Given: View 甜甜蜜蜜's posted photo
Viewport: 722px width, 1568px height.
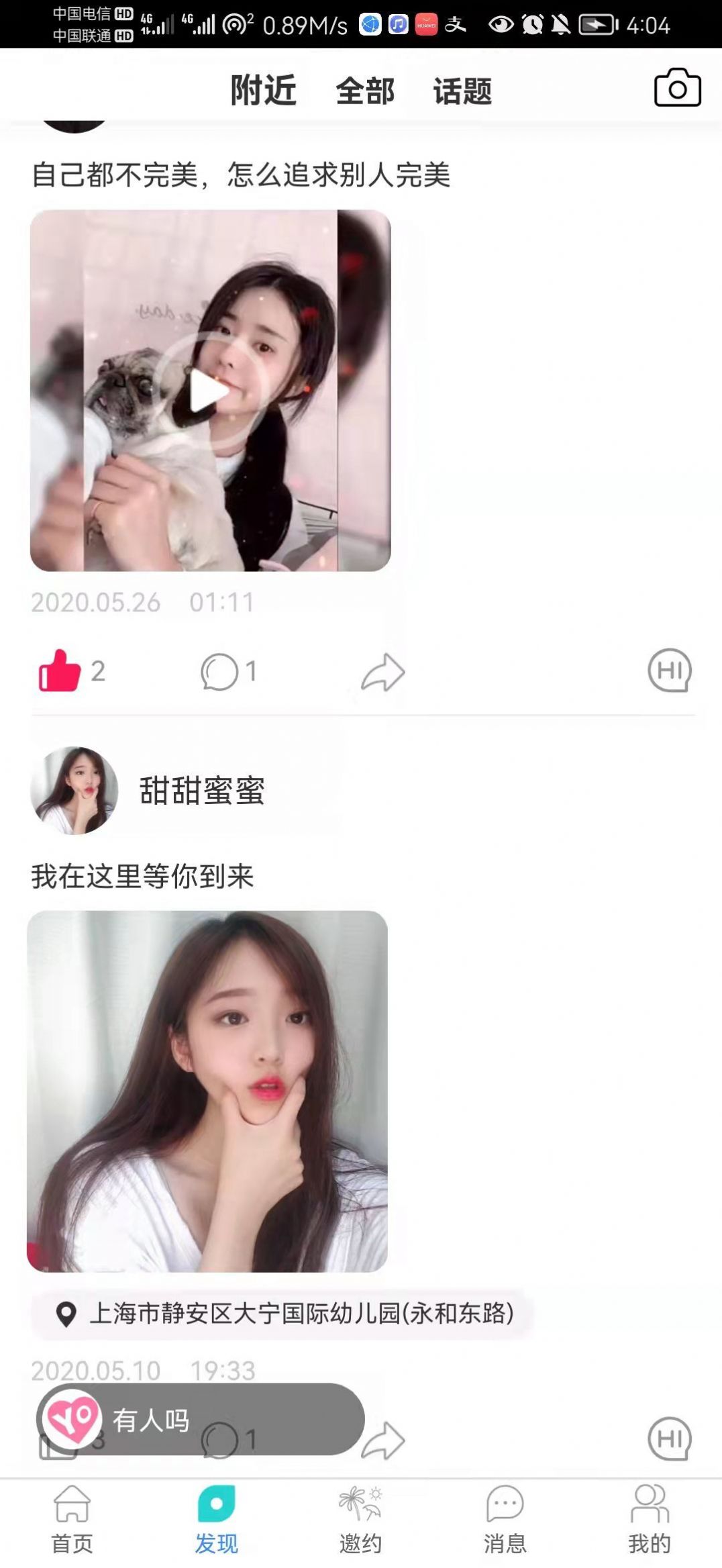Looking at the screenshot, I should 207,1091.
